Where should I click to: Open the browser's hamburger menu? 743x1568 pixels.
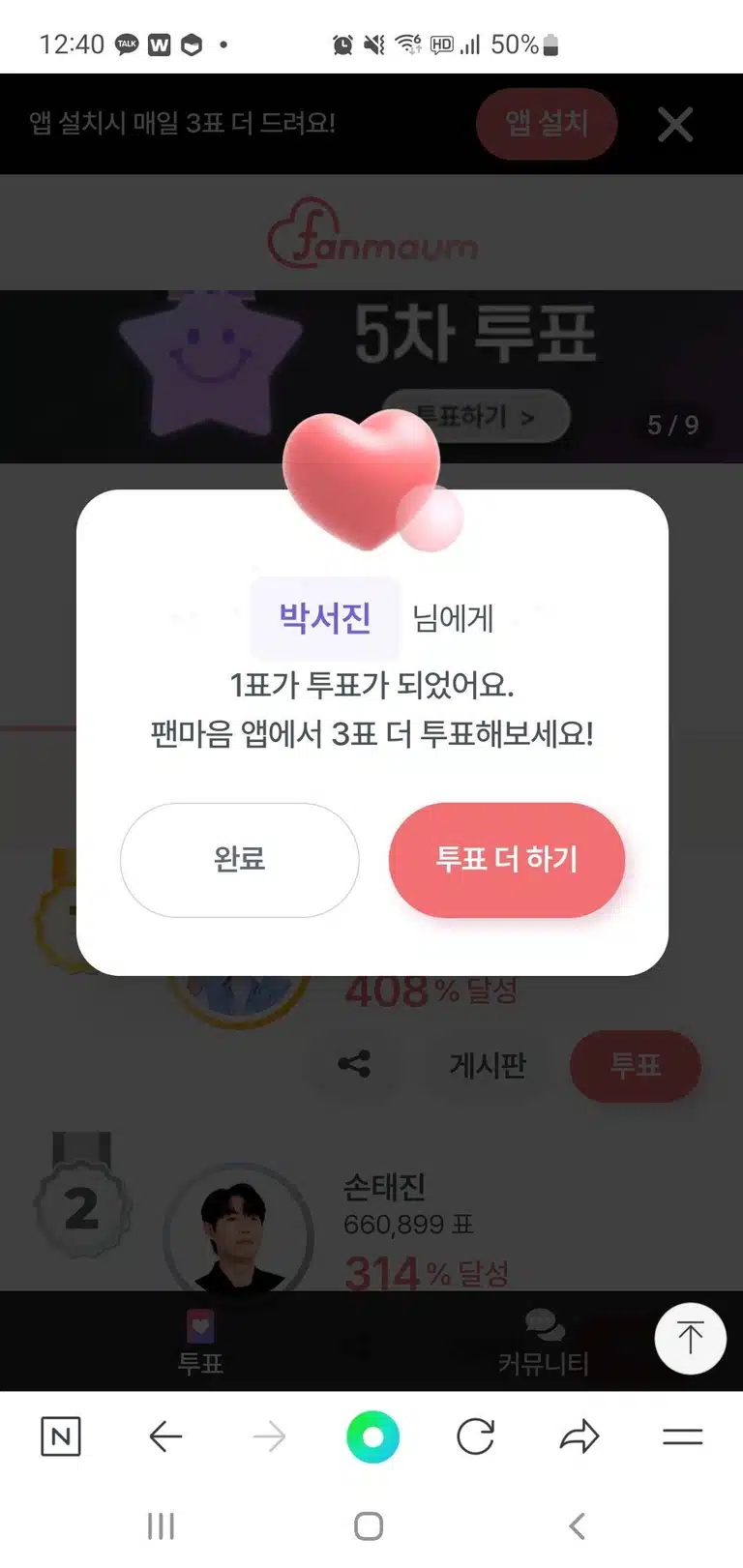click(x=682, y=1436)
